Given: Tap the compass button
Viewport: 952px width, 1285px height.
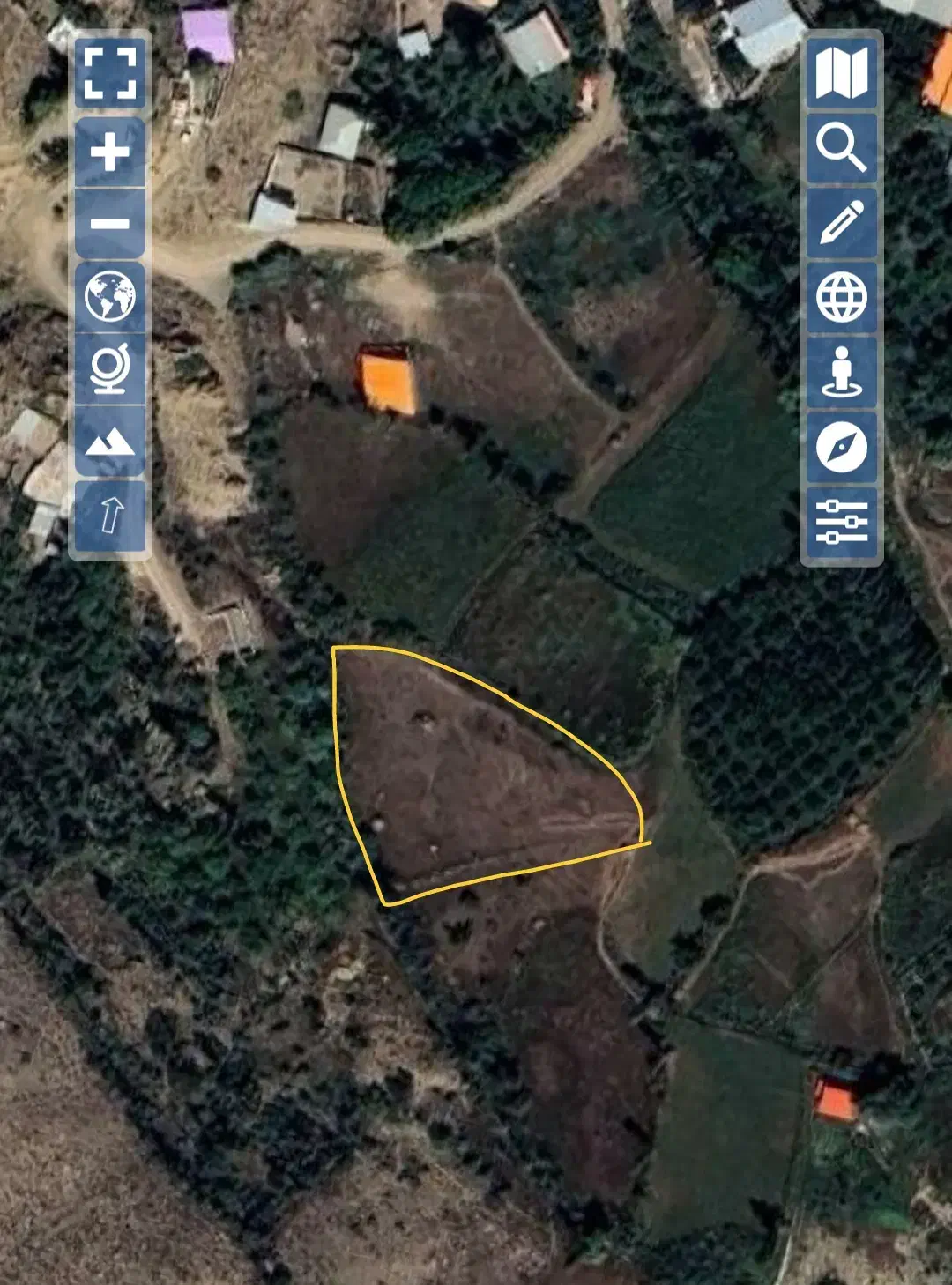Looking at the screenshot, I should 842,446.
